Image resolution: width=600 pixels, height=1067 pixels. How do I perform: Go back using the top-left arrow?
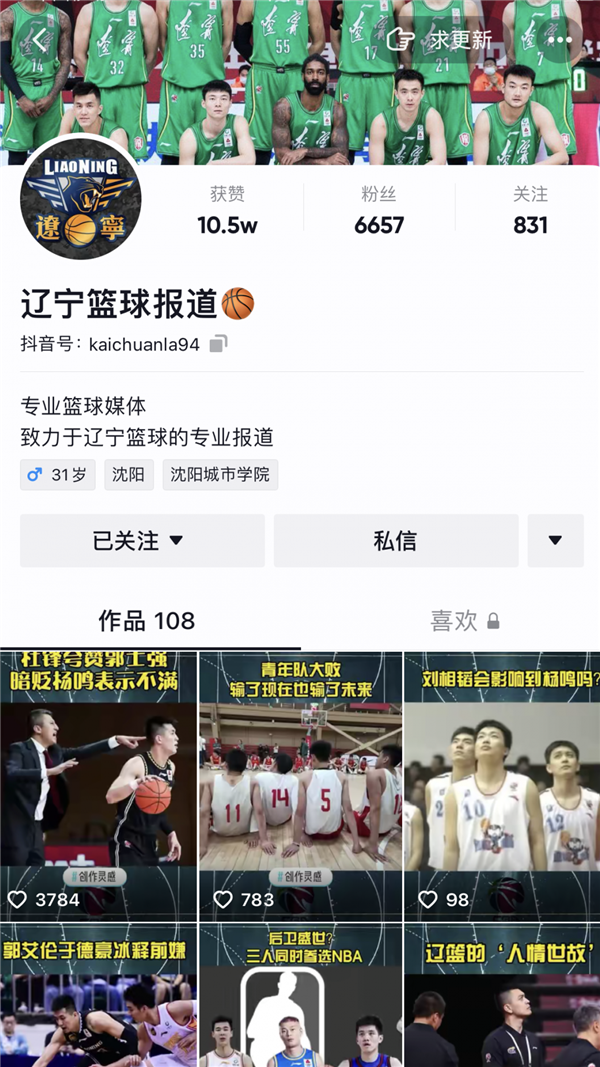pyautogui.click(x=39, y=40)
